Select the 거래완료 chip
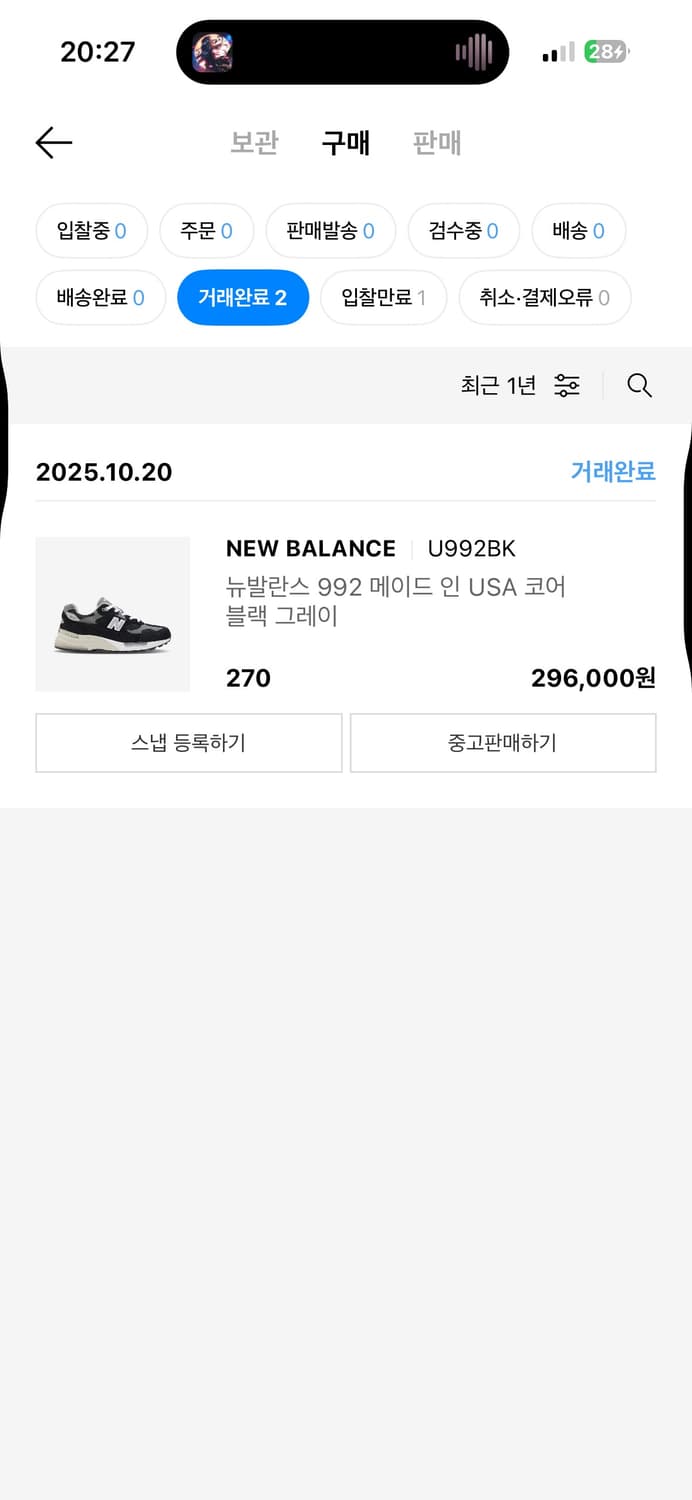692x1500 pixels. [243, 297]
